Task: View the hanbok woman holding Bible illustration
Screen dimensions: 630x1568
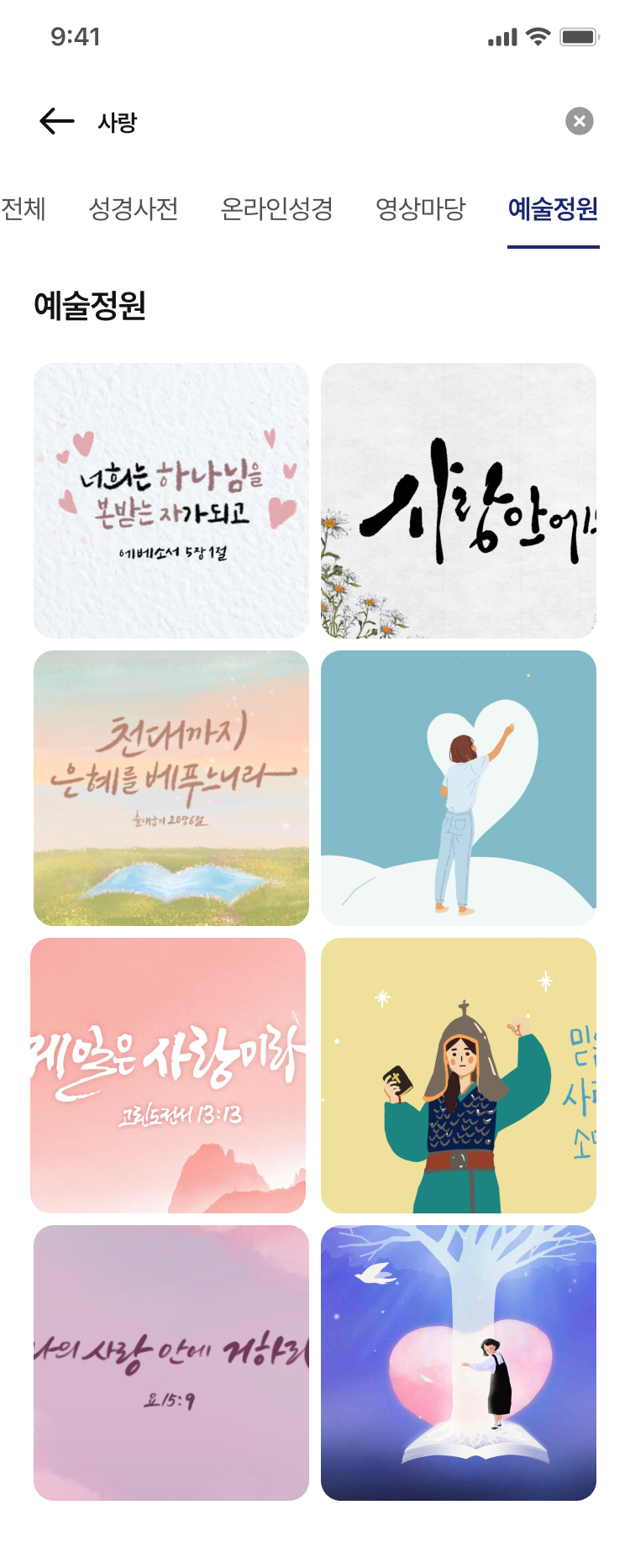Action: click(459, 1076)
